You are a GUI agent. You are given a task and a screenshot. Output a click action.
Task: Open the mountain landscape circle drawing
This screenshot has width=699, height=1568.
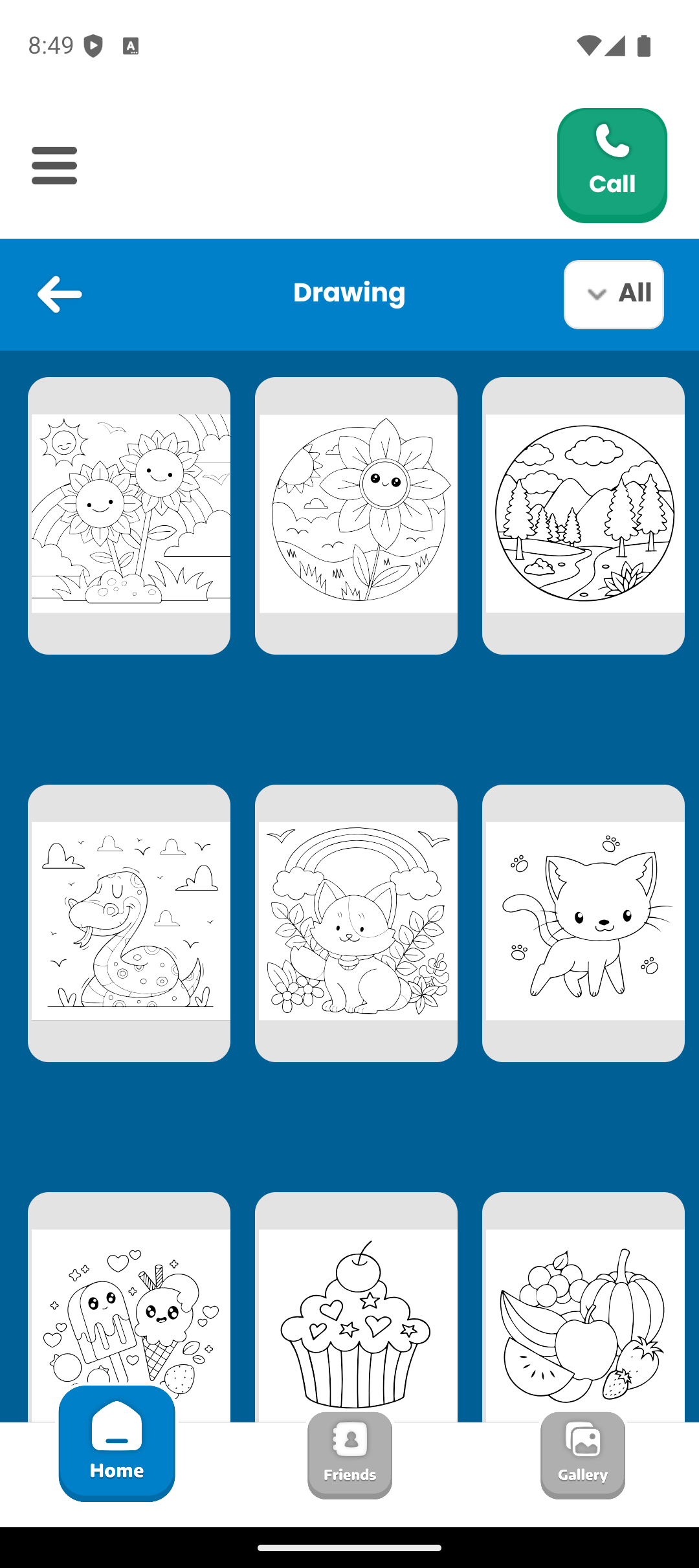pos(583,515)
